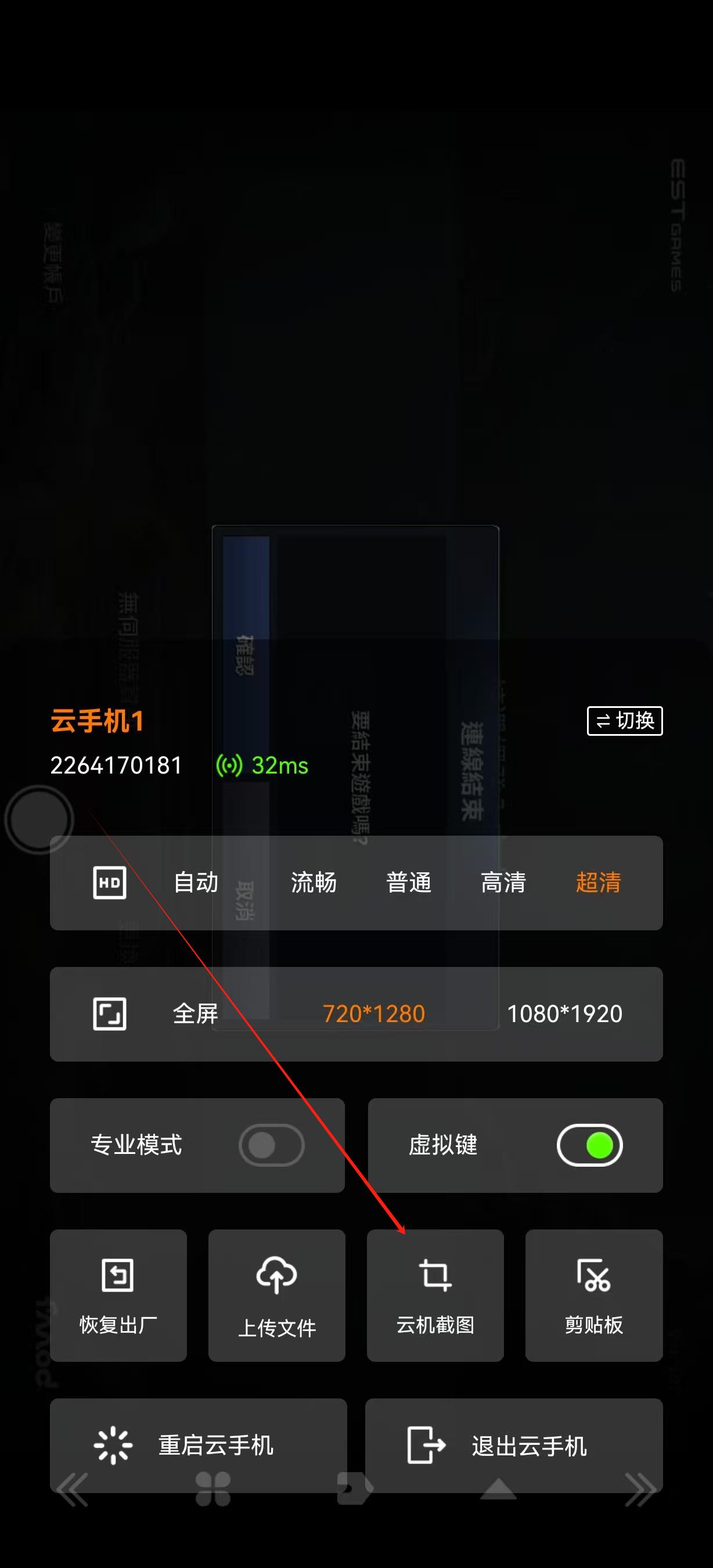Tap 重启云手机 to restart
713x1568 pixels.
pyautogui.click(x=199, y=1445)
